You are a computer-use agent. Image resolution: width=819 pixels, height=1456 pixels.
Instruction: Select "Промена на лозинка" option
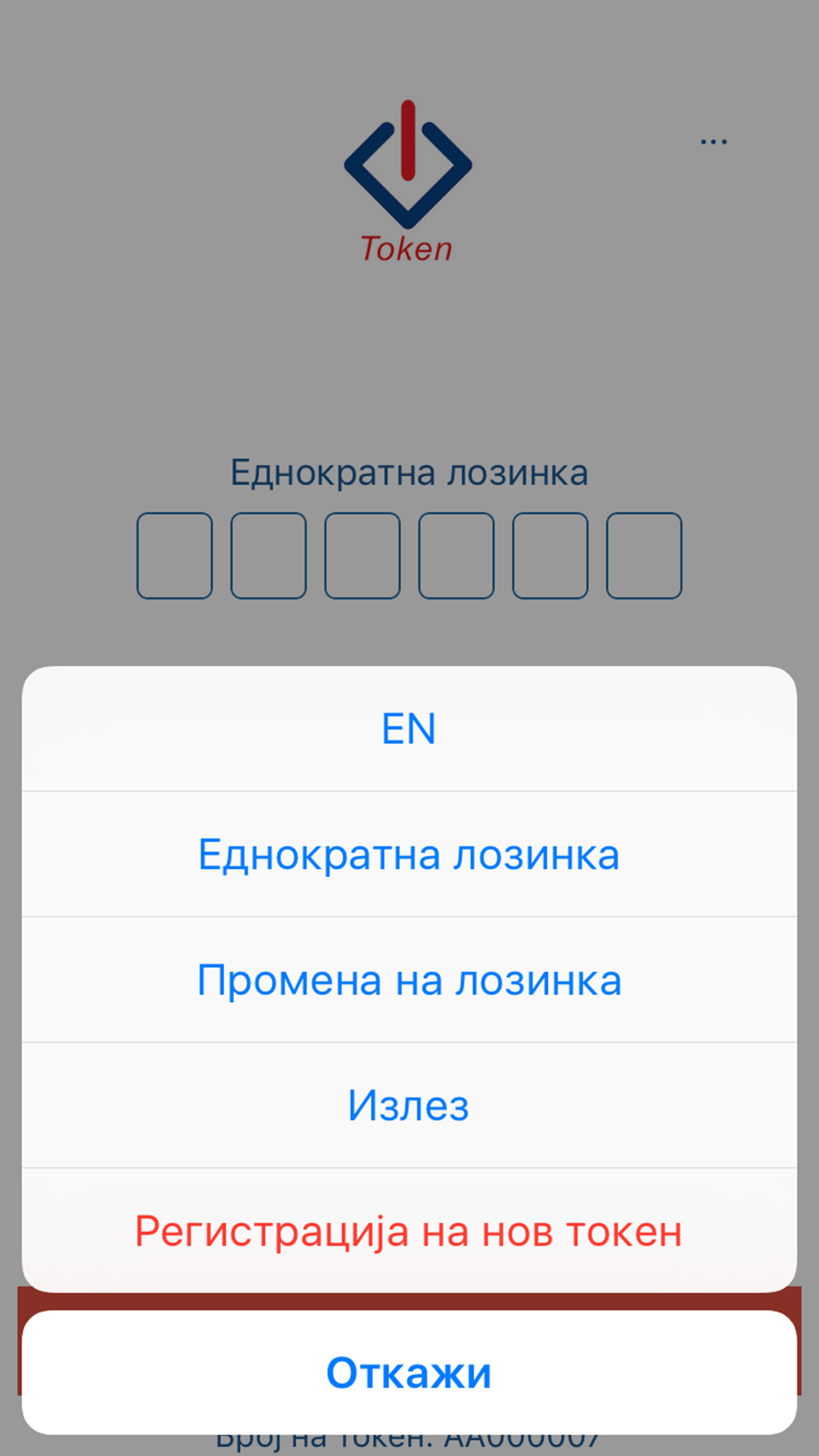pyautogui.click(x=409, y=982)
